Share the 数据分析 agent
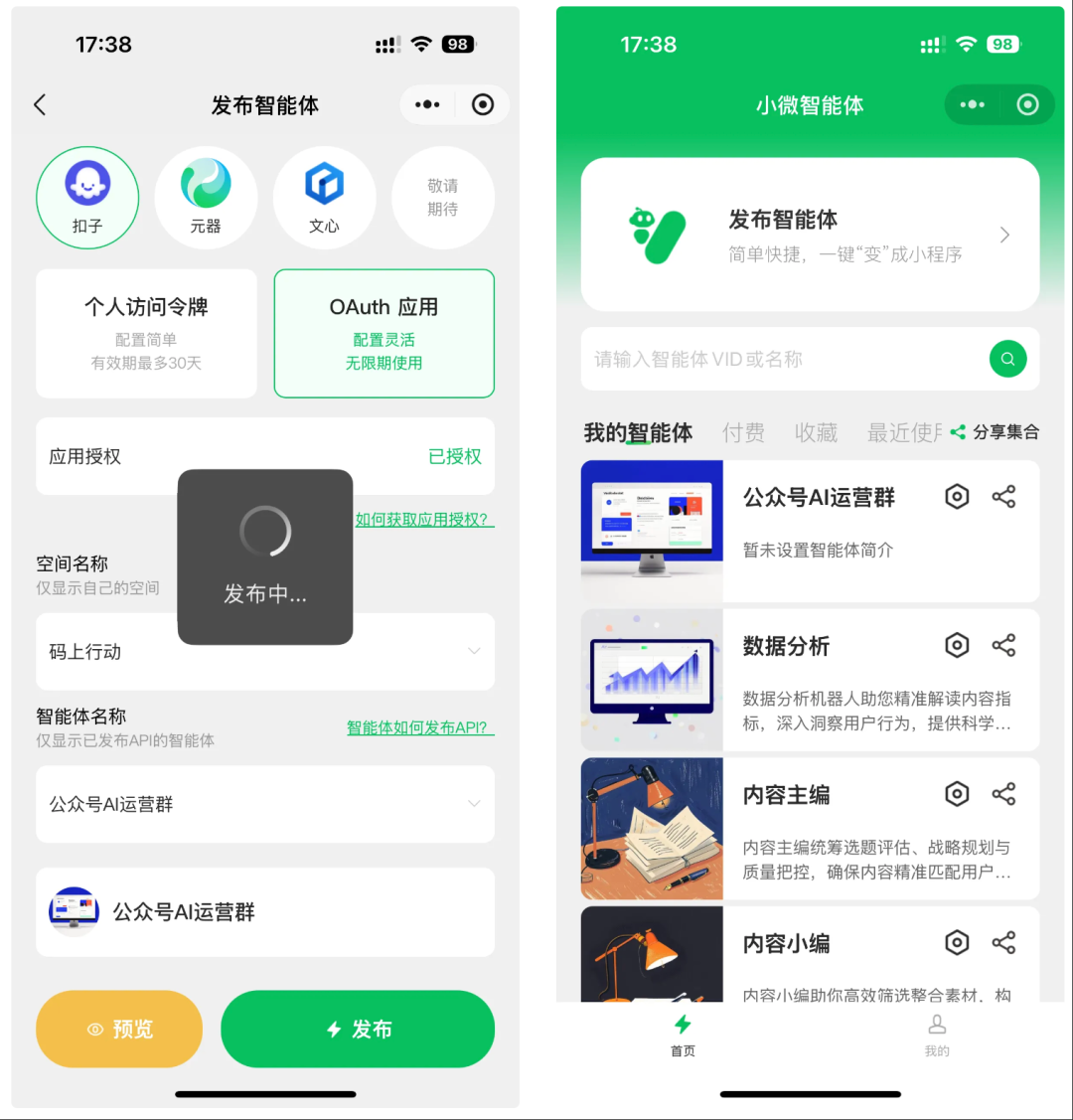The height and width of the screenshot is (1120, 1073). [x=1003, y=646]
